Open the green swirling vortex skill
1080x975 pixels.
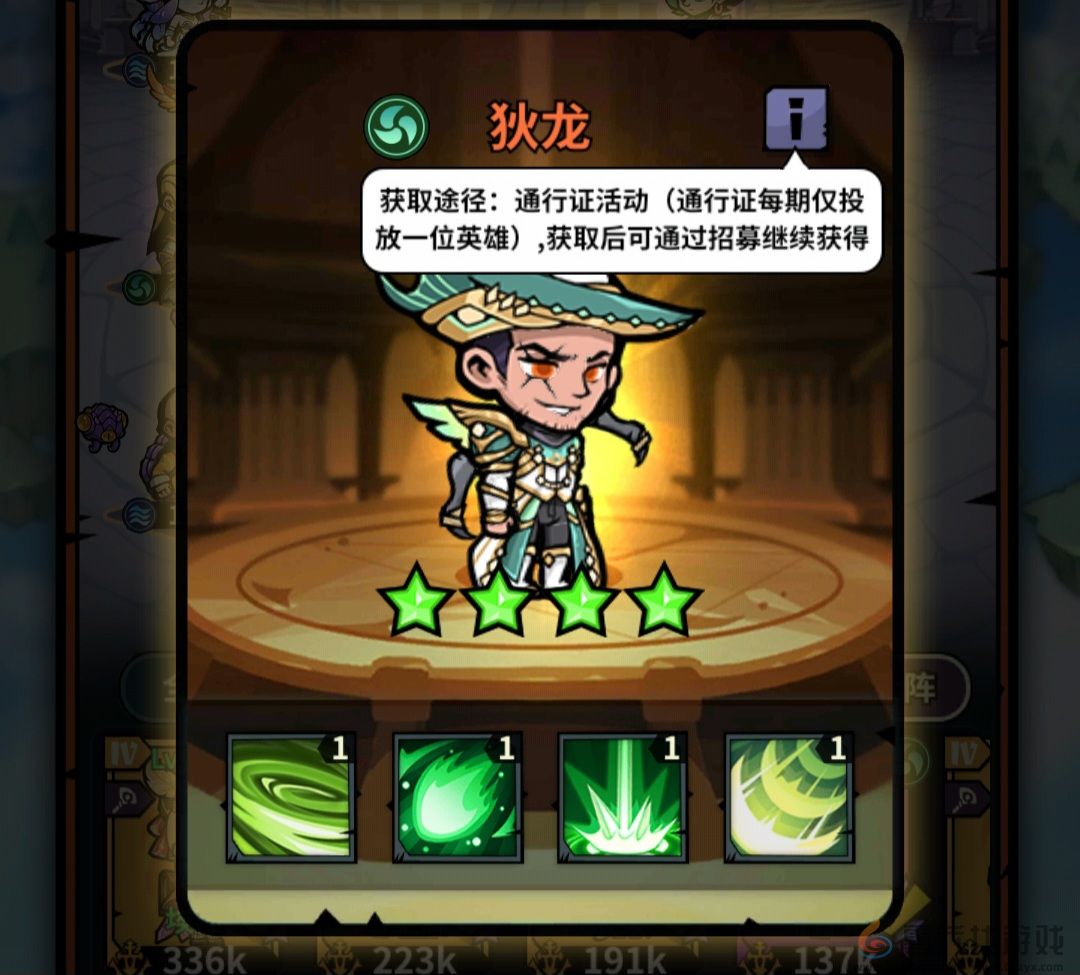coord(291,798)
